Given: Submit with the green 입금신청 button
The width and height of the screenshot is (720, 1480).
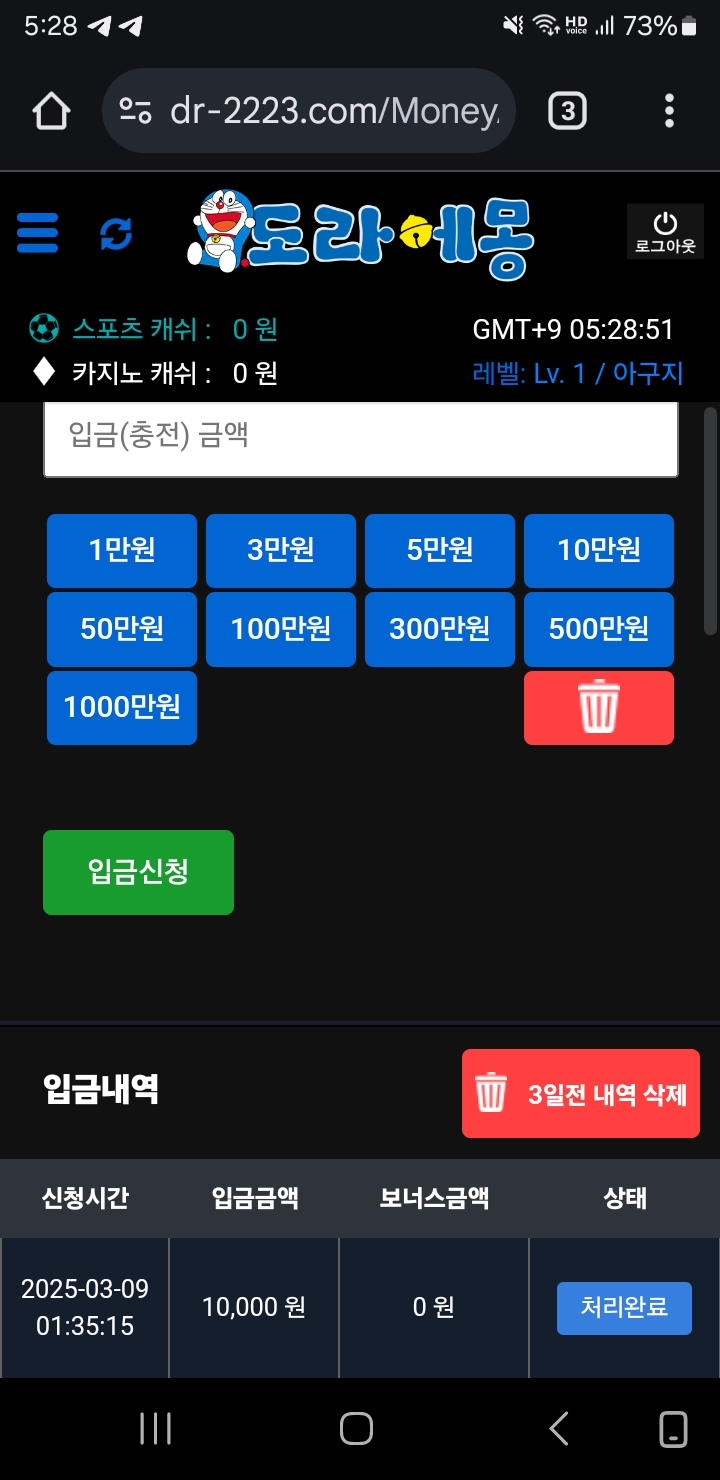Looking at the screenshot, I should 138,872.
